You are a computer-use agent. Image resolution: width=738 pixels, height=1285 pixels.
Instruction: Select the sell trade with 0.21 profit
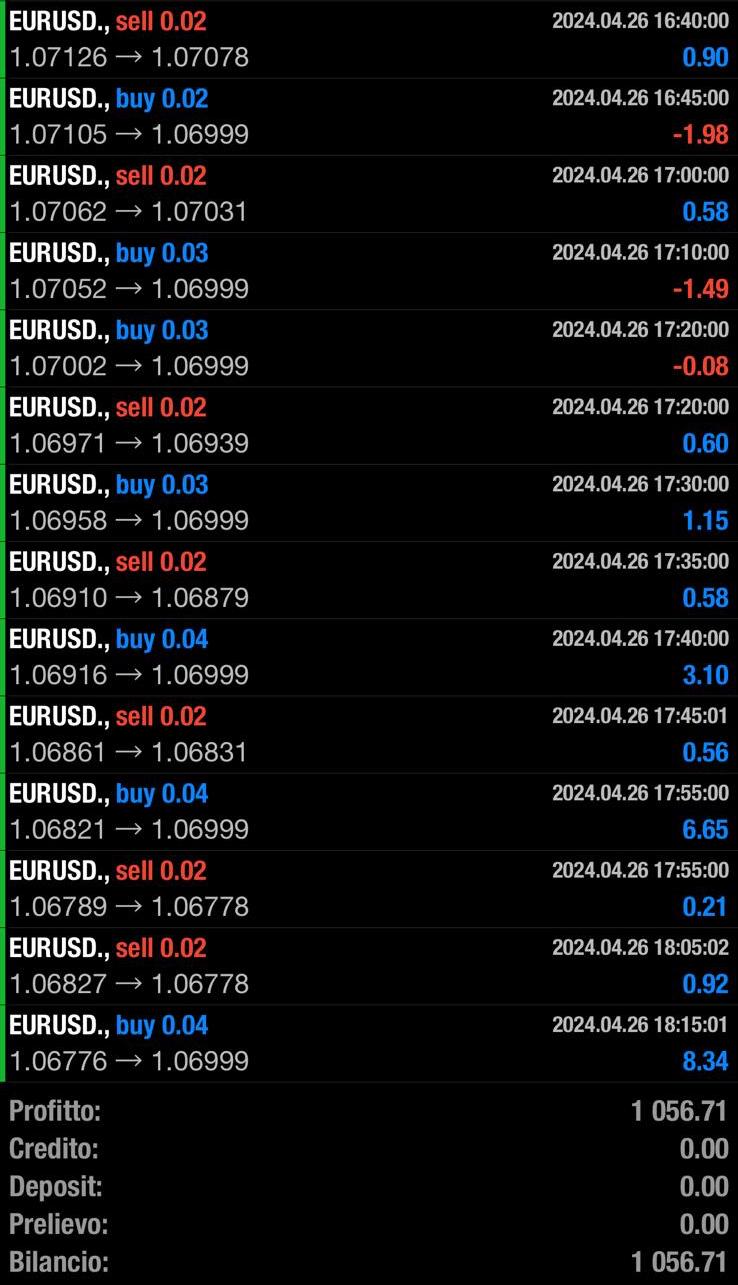(x=369, y=889)
